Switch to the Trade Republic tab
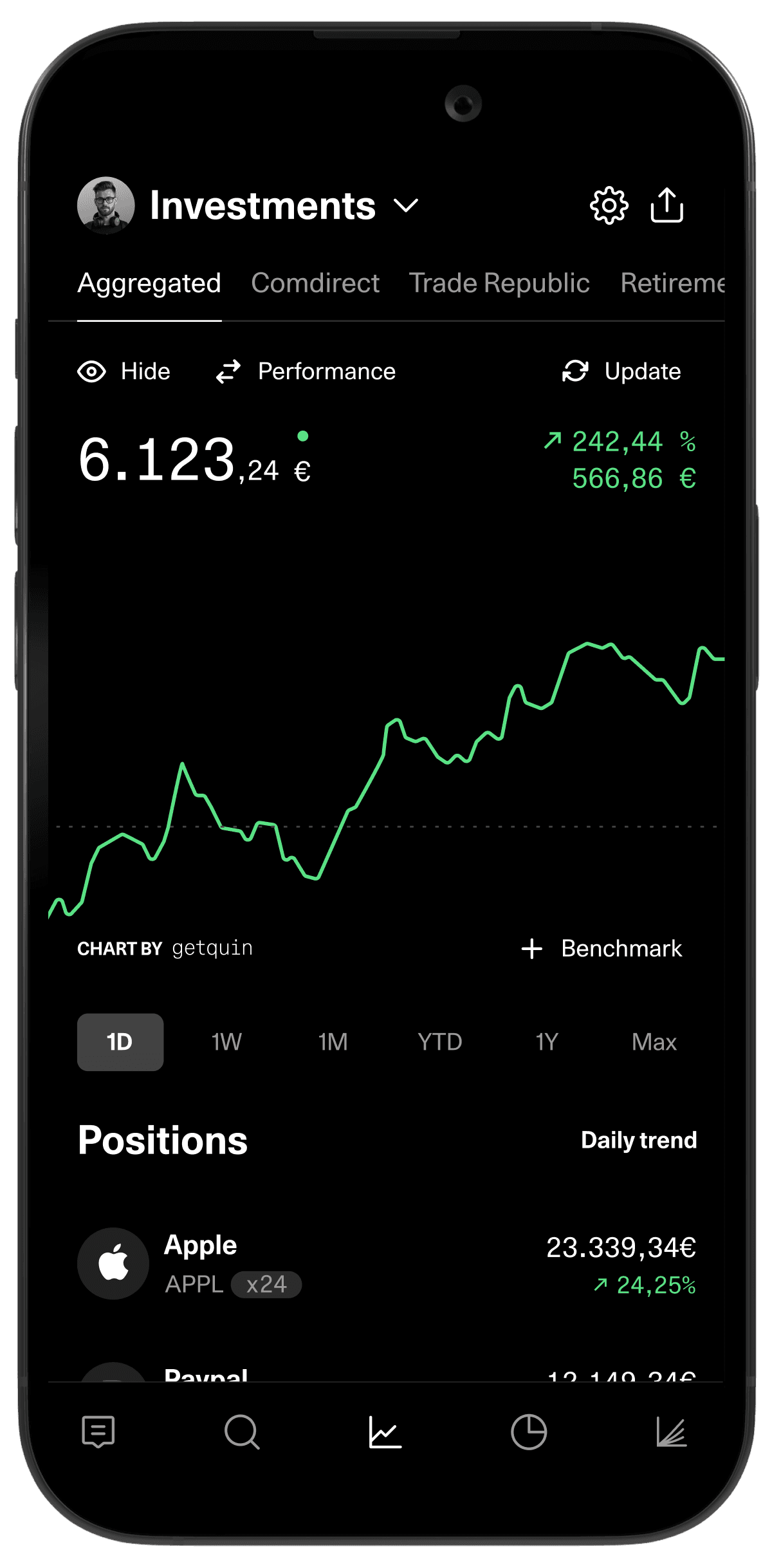Image resolution: width=772 pixels, height=1568 pixels. click(x=499, y=283)
